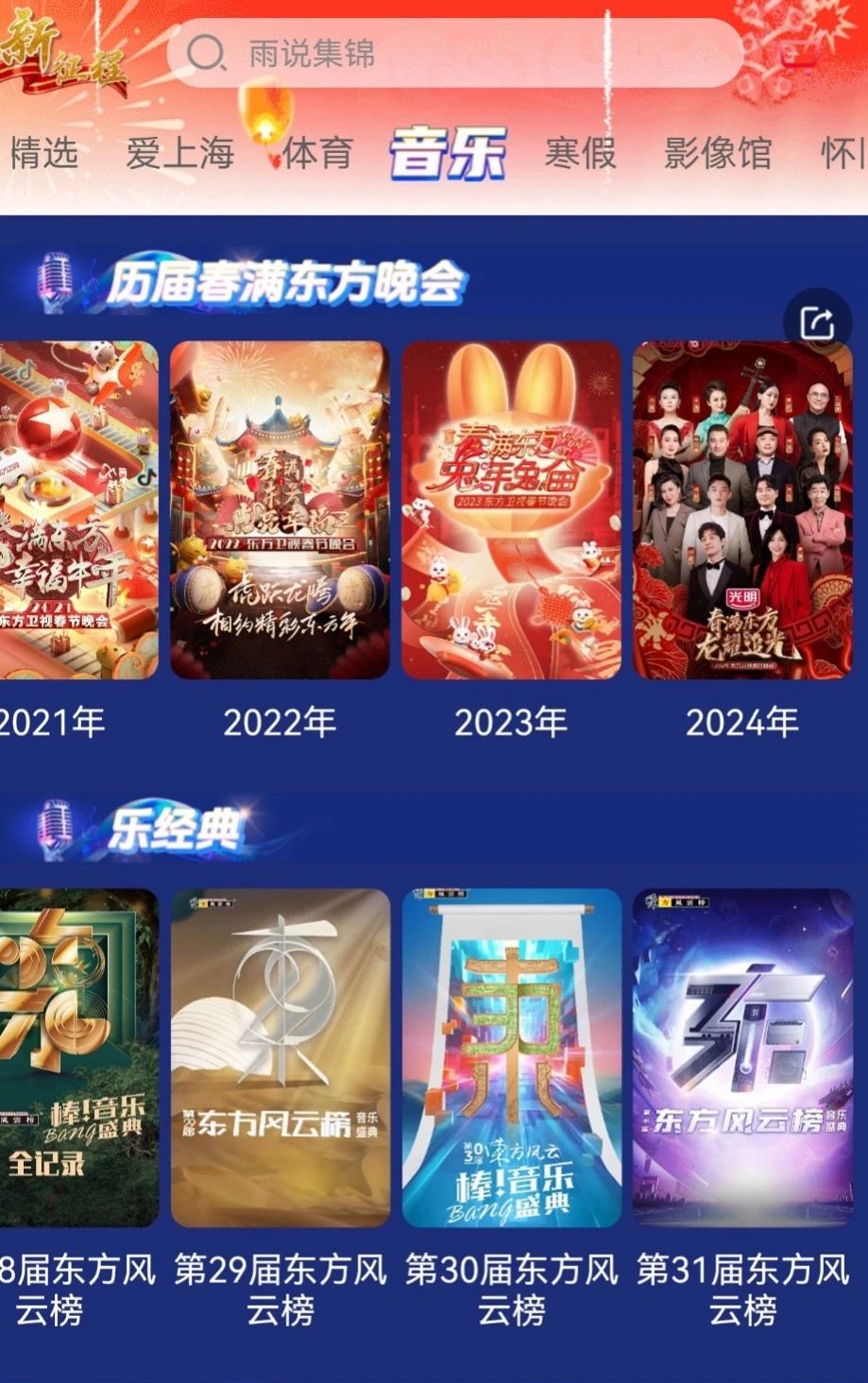
Task: Open 第31届东方风云榜 card
Action: tap(742, 1058)
